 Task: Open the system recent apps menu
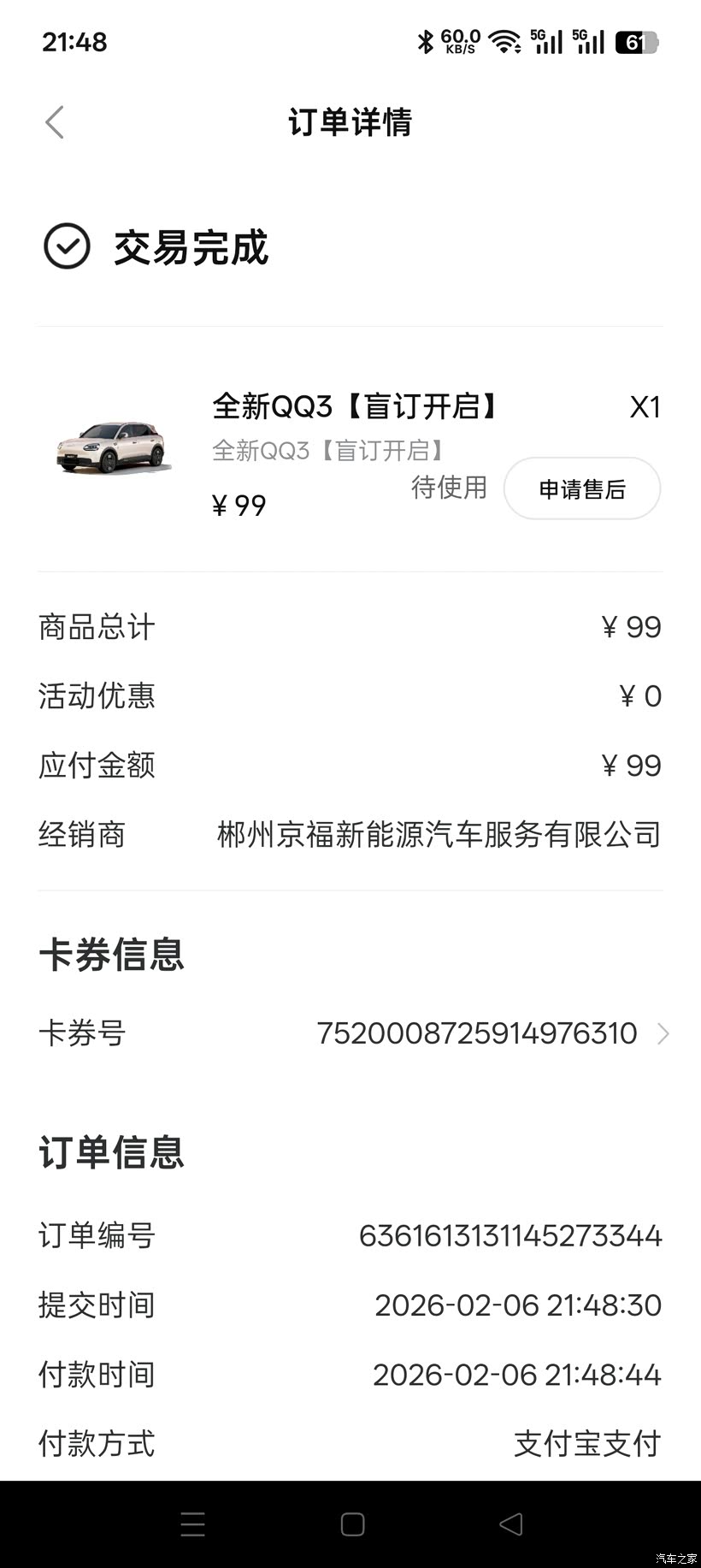[x=193, y=1524]
